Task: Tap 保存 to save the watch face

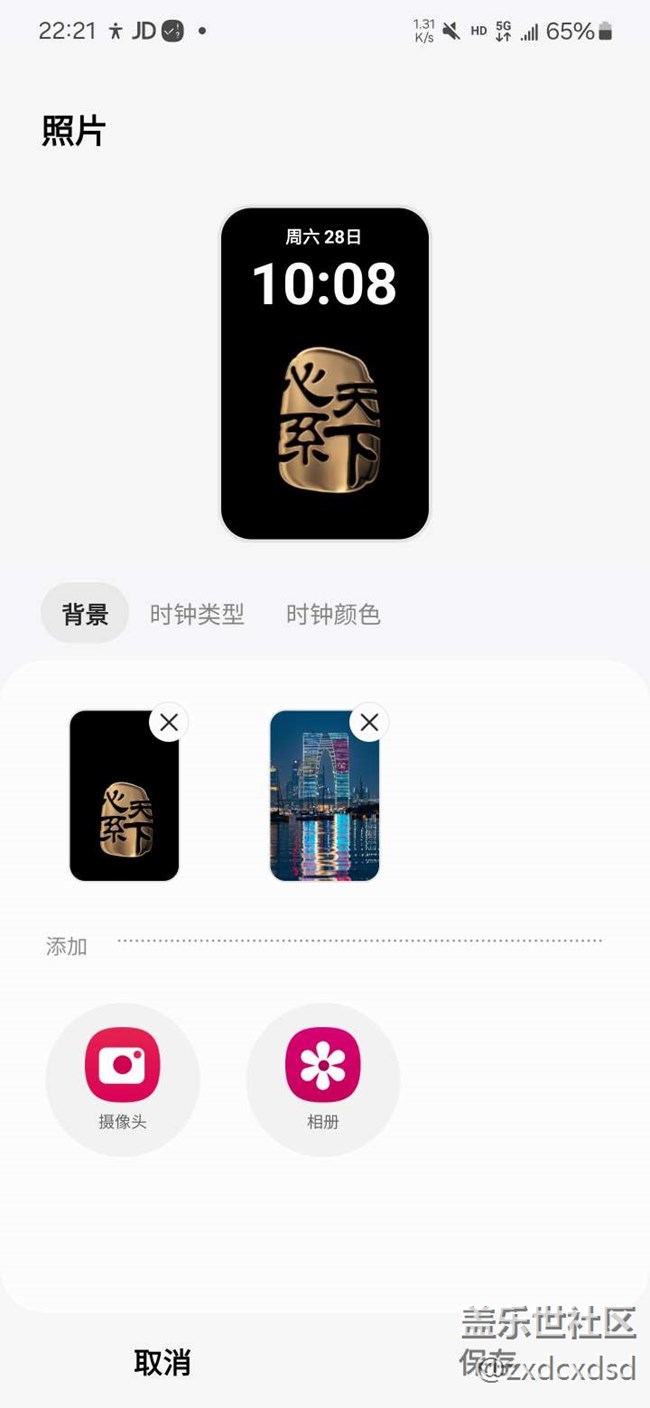Action: (488, 1362)
